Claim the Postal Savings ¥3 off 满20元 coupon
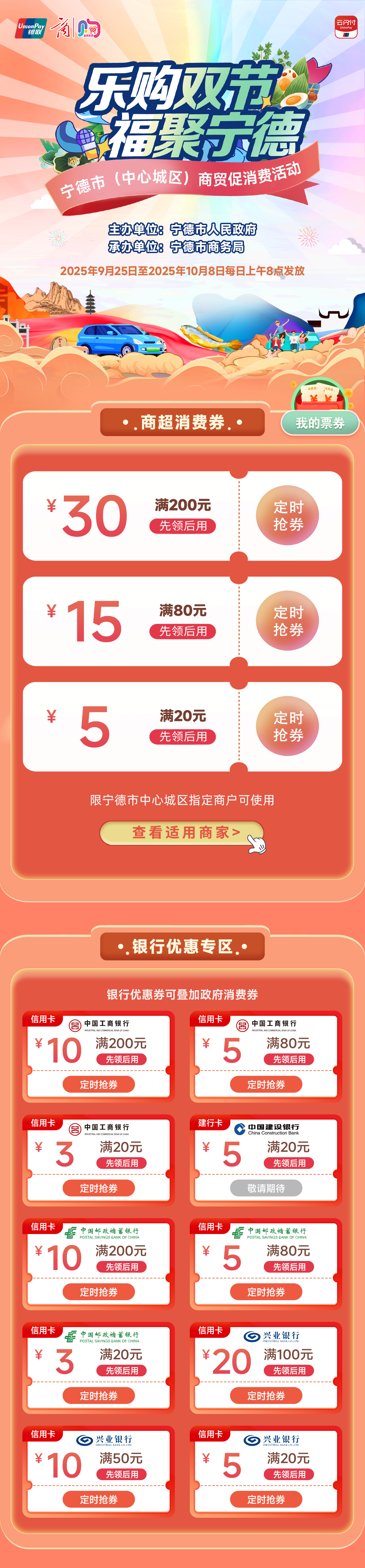 [99, 1395]
